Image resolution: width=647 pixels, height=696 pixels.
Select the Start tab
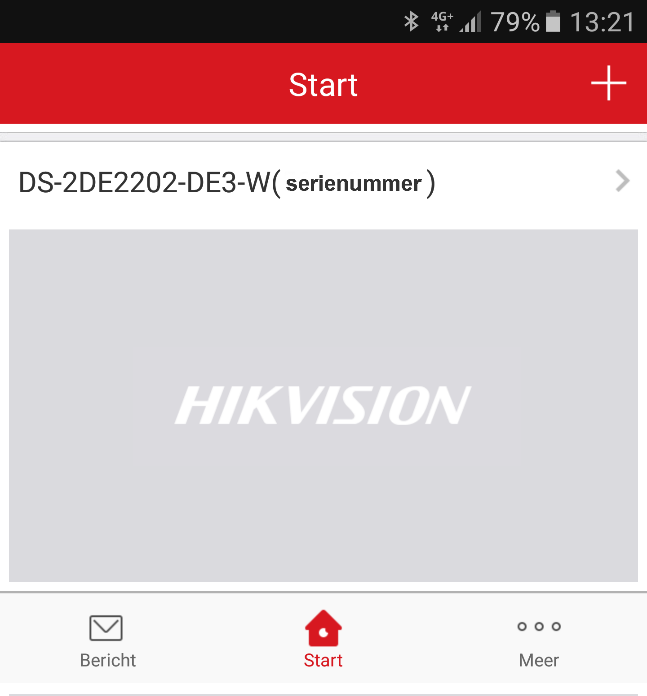[323, 641]
